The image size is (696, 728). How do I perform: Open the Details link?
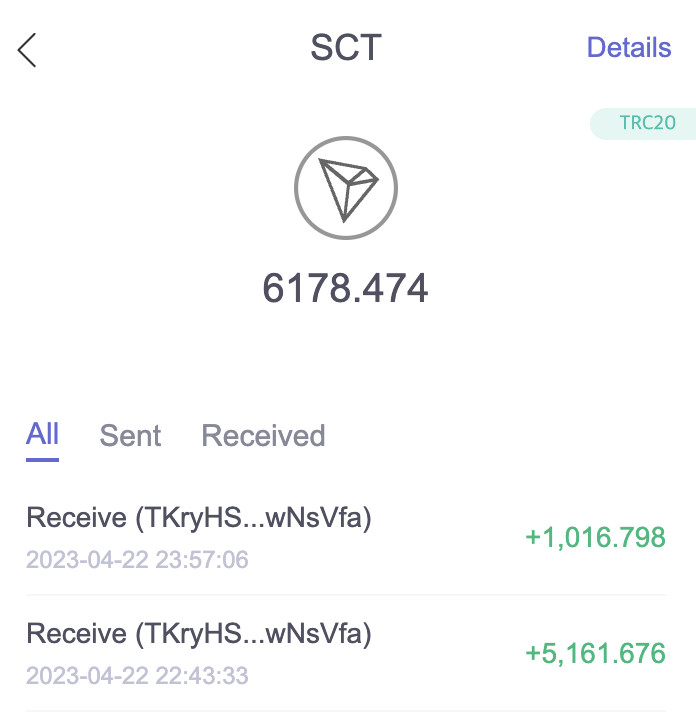(x=628, y=47)
